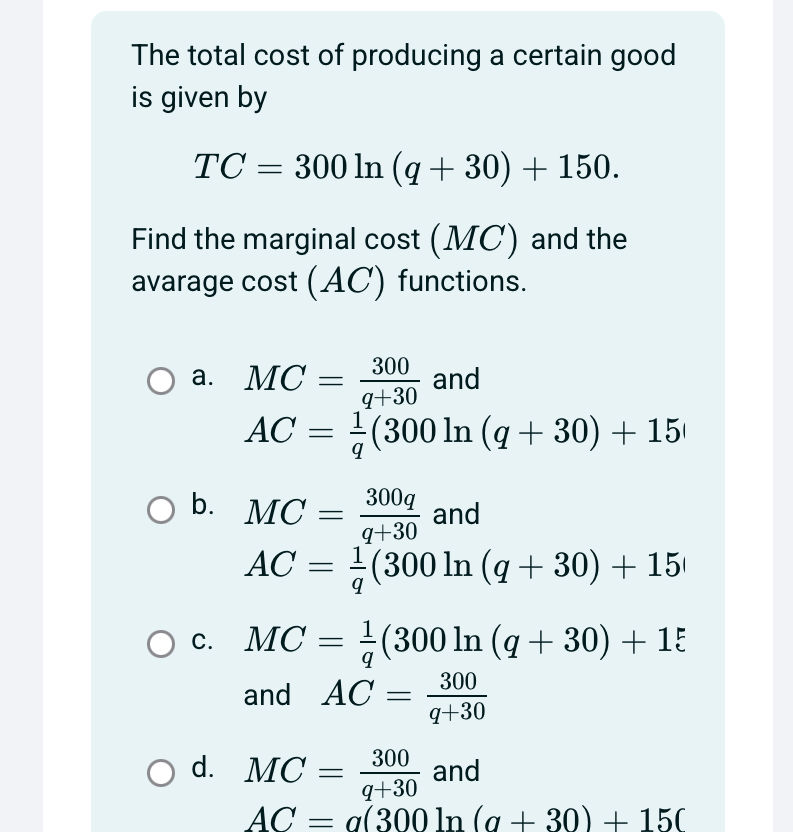
Task: Select answer option c radio button
Action: pos(161,644)
